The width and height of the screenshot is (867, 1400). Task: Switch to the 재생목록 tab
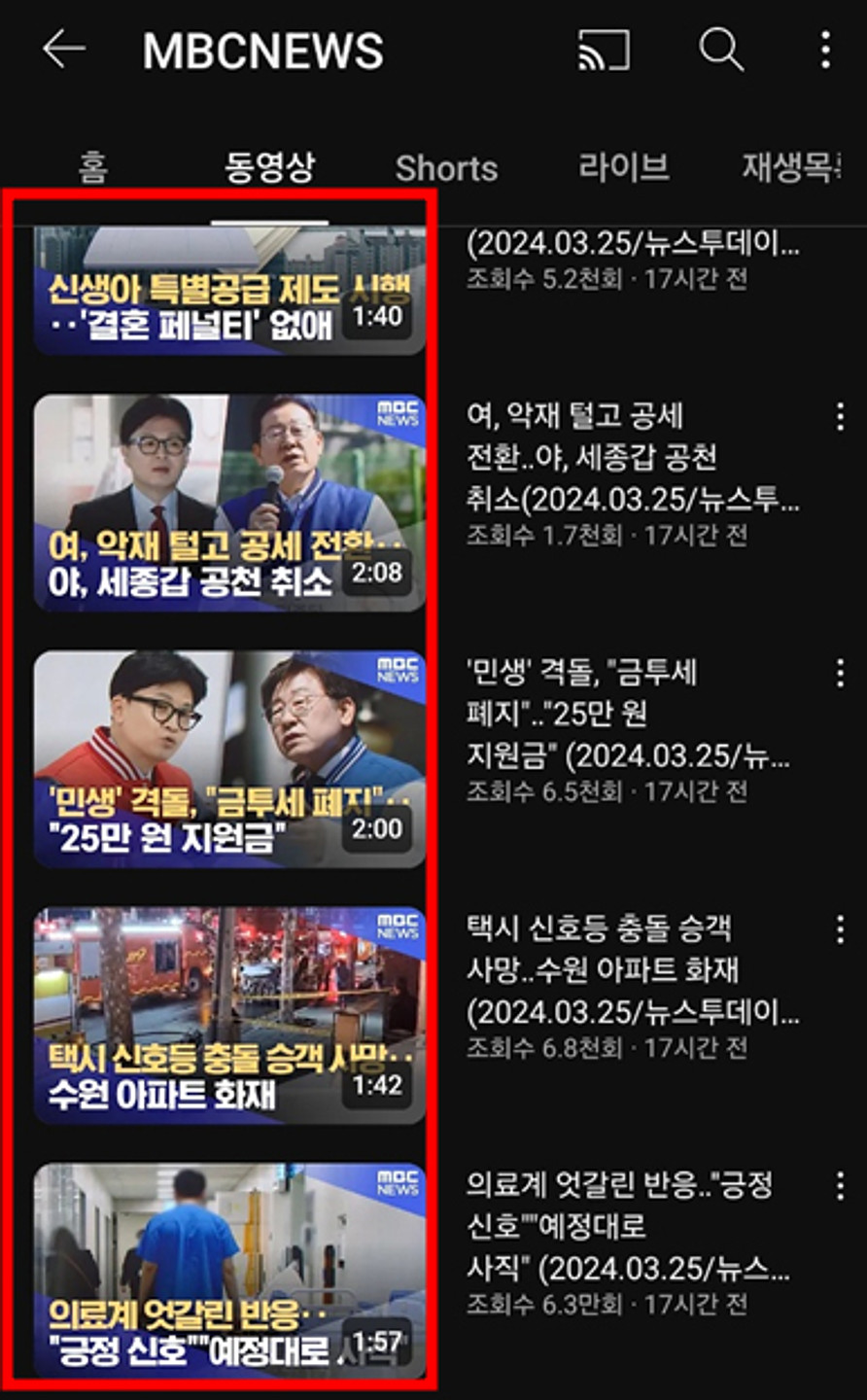coord(790,168)
